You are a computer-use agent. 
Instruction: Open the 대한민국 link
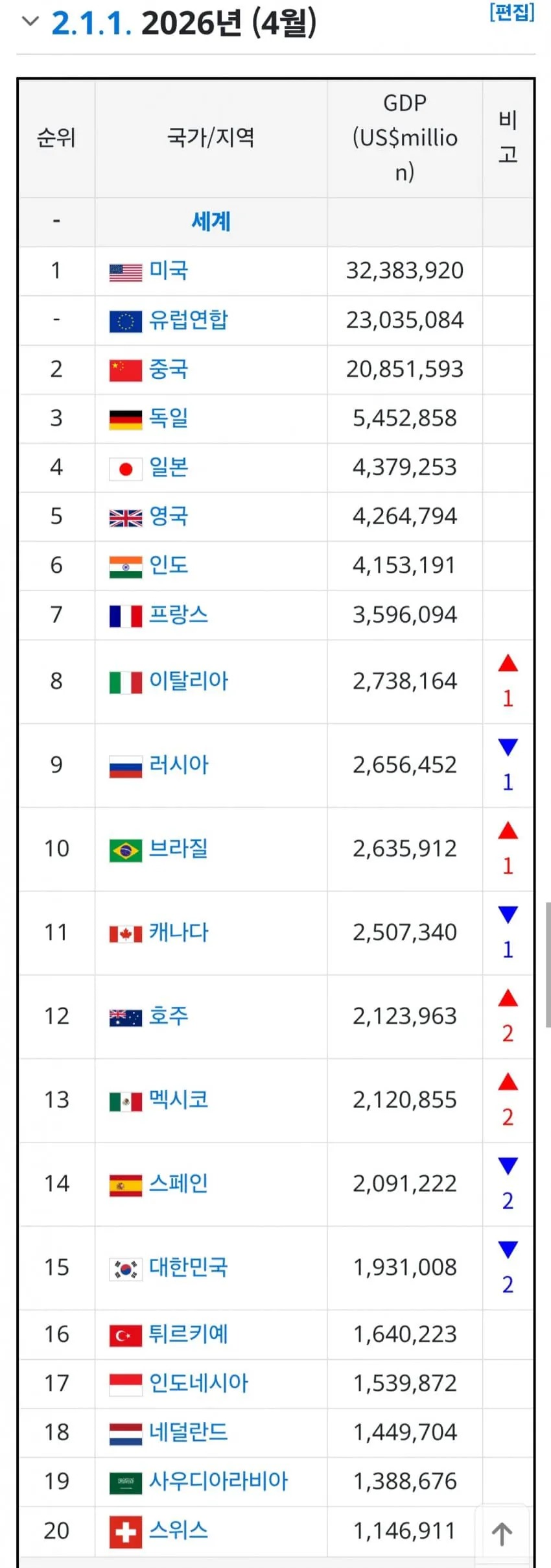pos(189,1267)
